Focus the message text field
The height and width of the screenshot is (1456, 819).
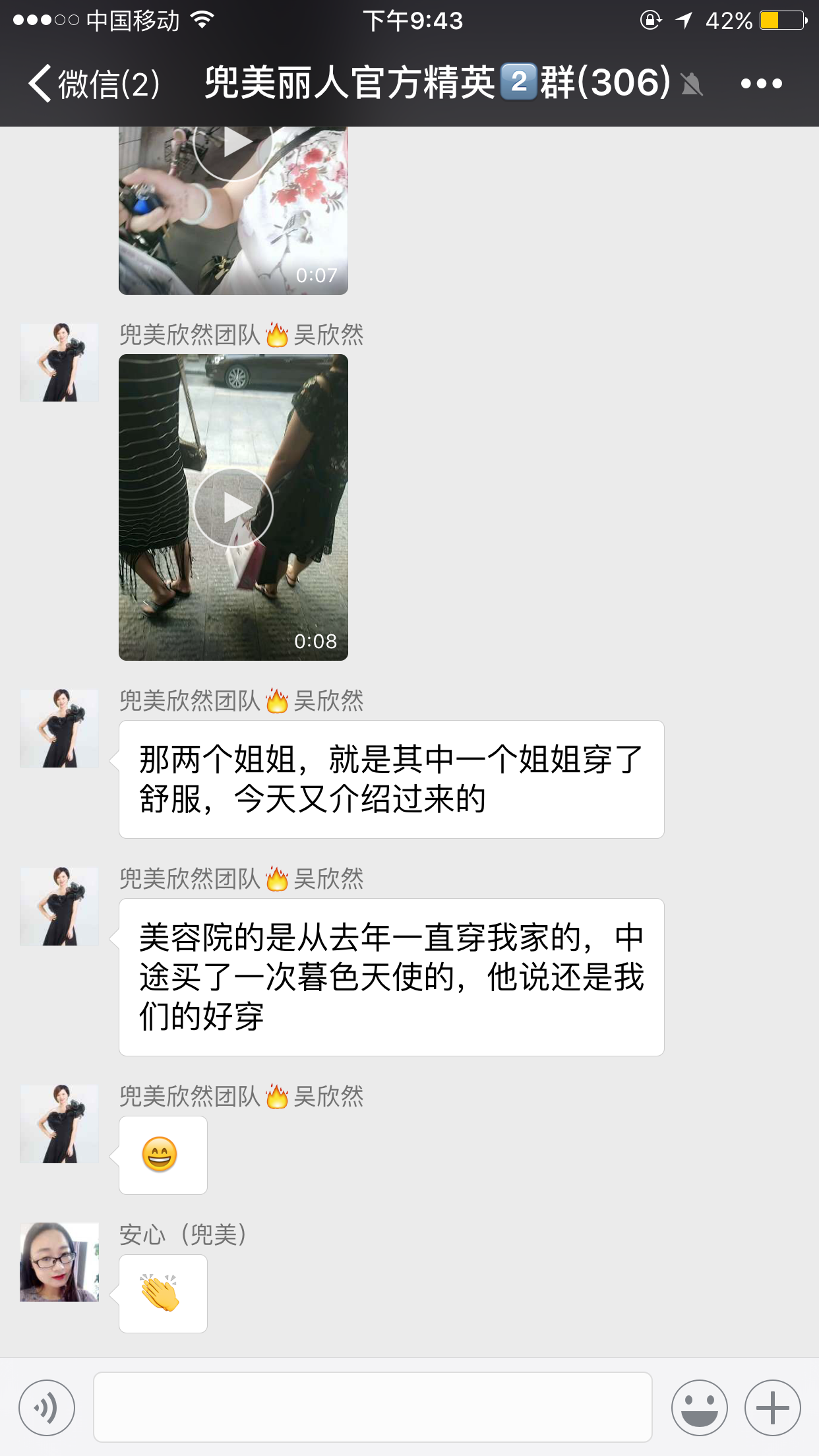(x=373, y=1407)
